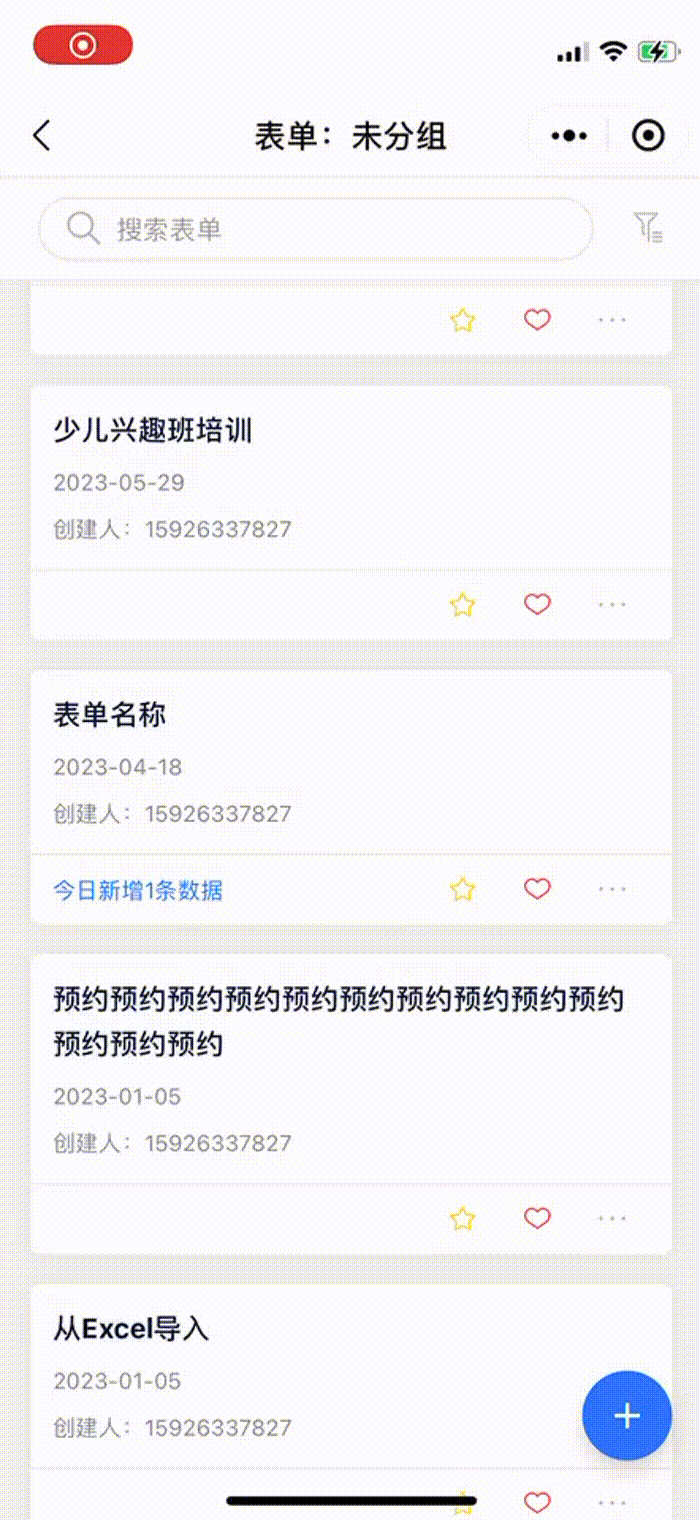Tap the heart on the 表单名称 card
700x1520 pixels.
click(538, 889)
